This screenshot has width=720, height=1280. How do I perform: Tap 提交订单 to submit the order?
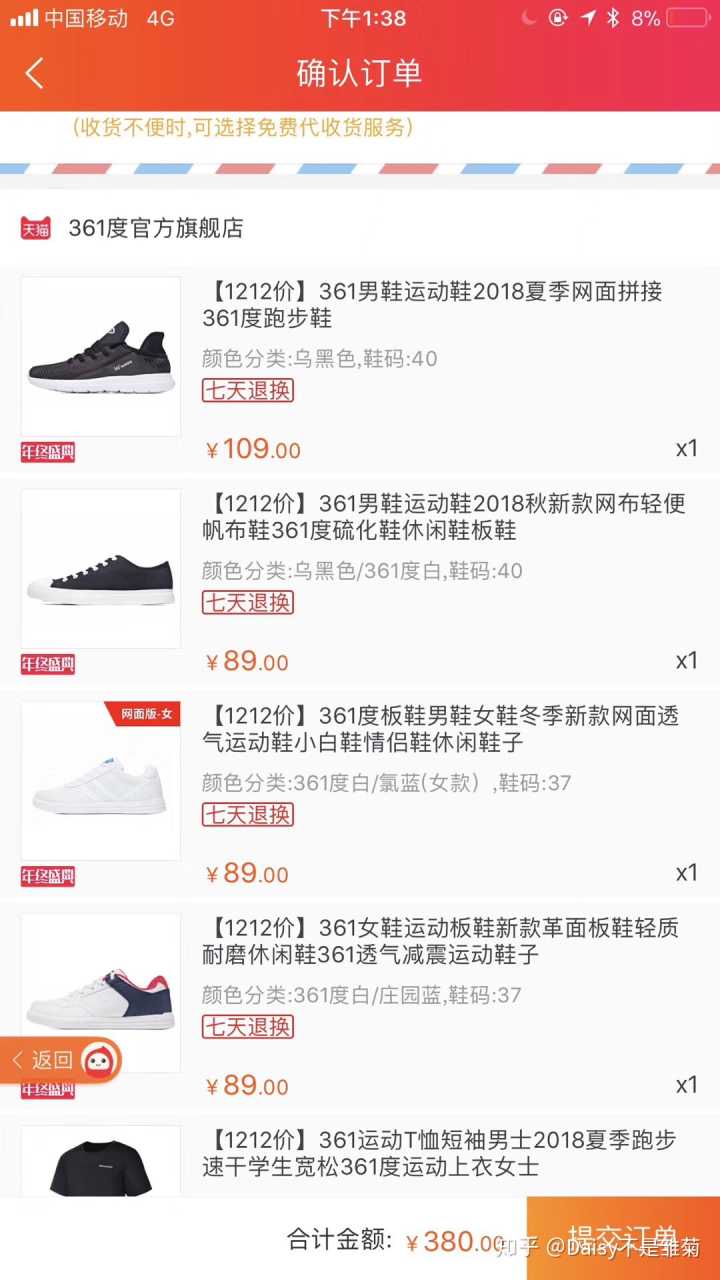click(622, 1238)
